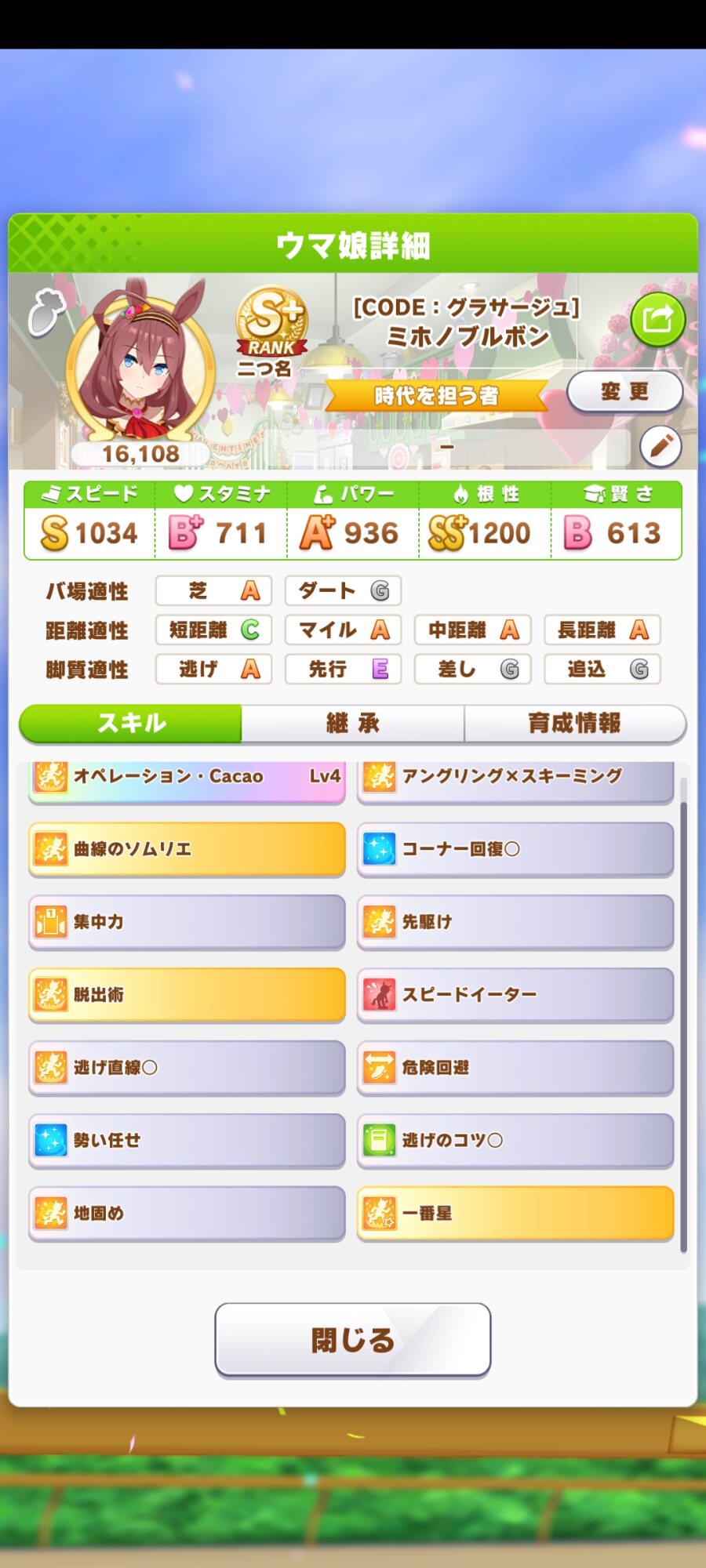View the 地固め skill

point(187,1214)
